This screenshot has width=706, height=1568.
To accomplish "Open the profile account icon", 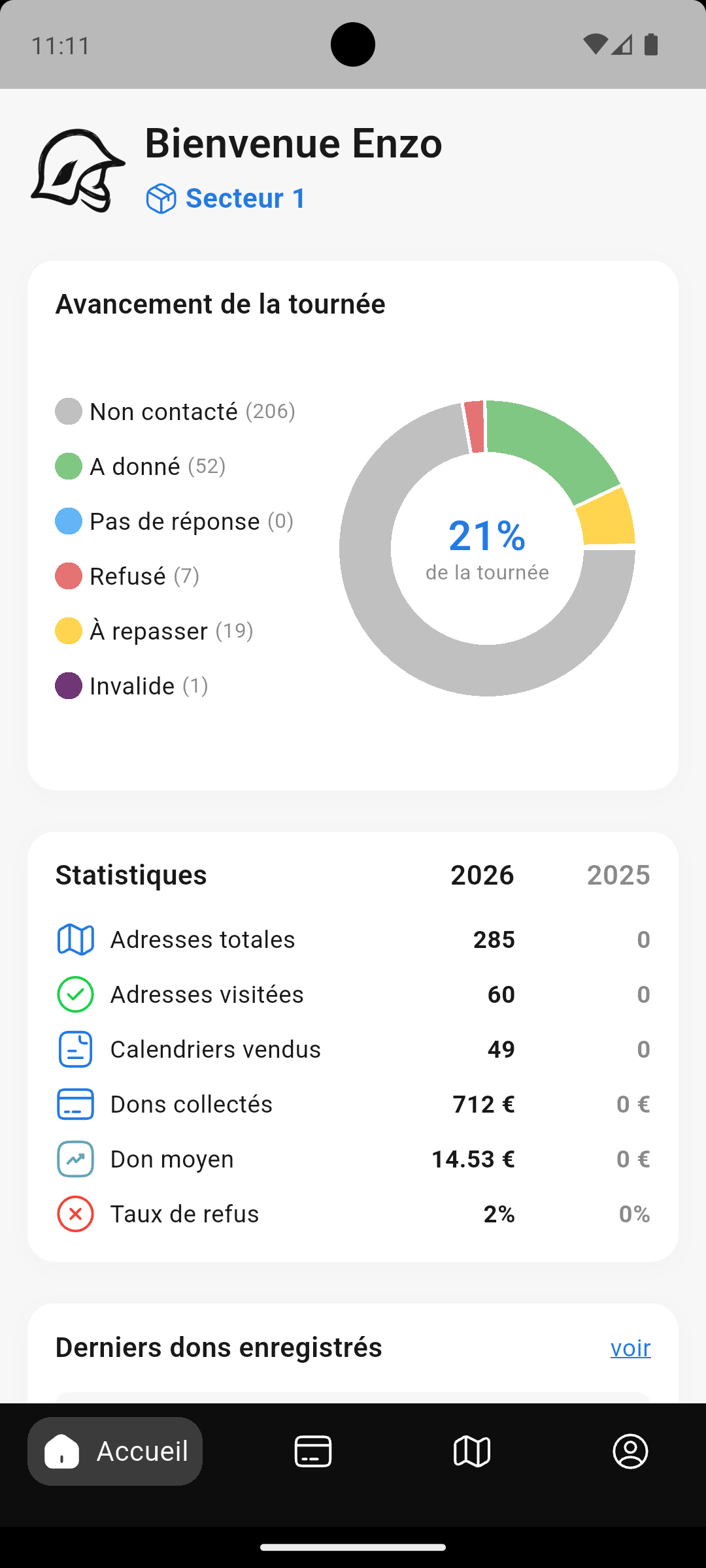I will (x=631, y=1451).
